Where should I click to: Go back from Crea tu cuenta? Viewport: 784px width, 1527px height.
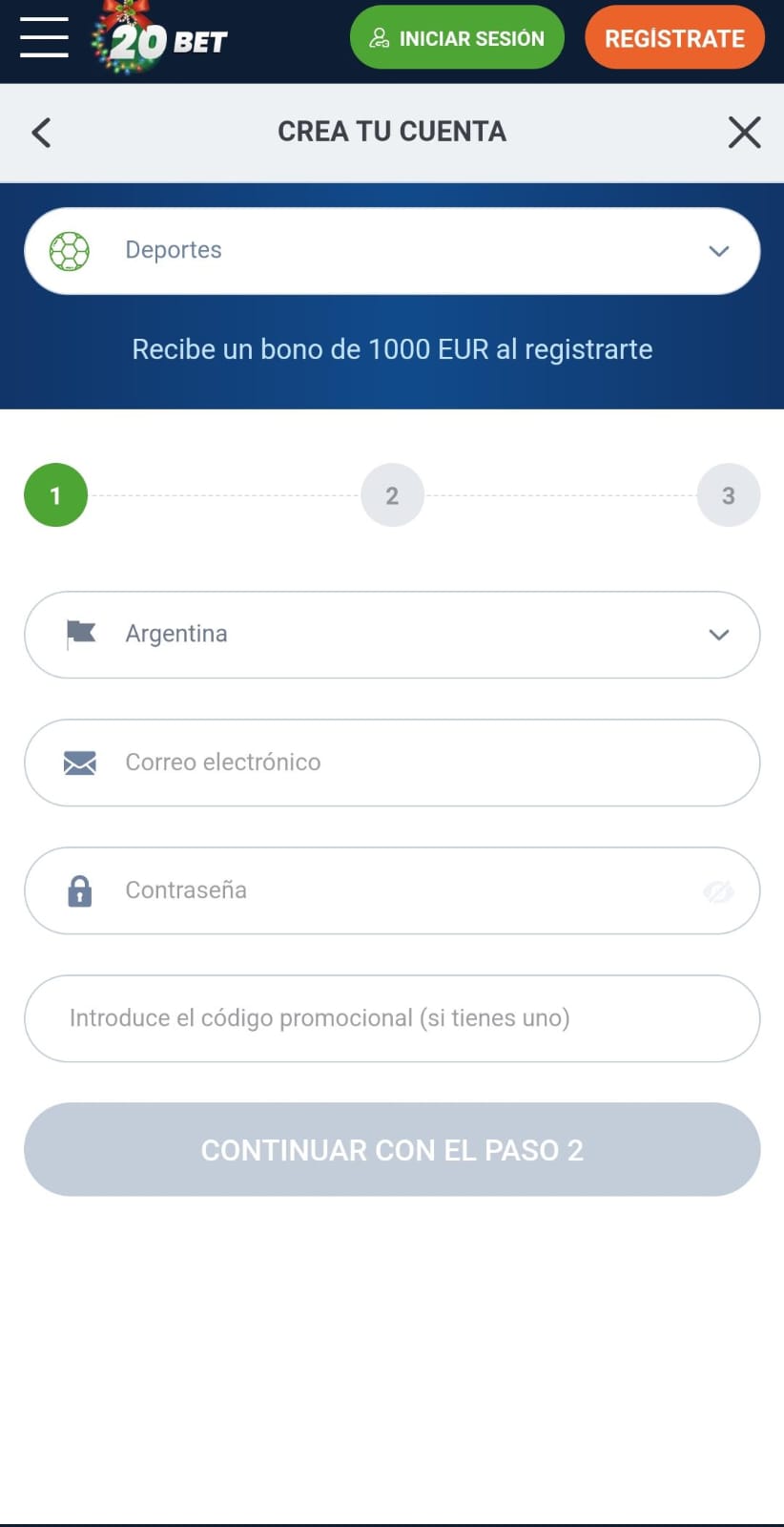[41, 133]
